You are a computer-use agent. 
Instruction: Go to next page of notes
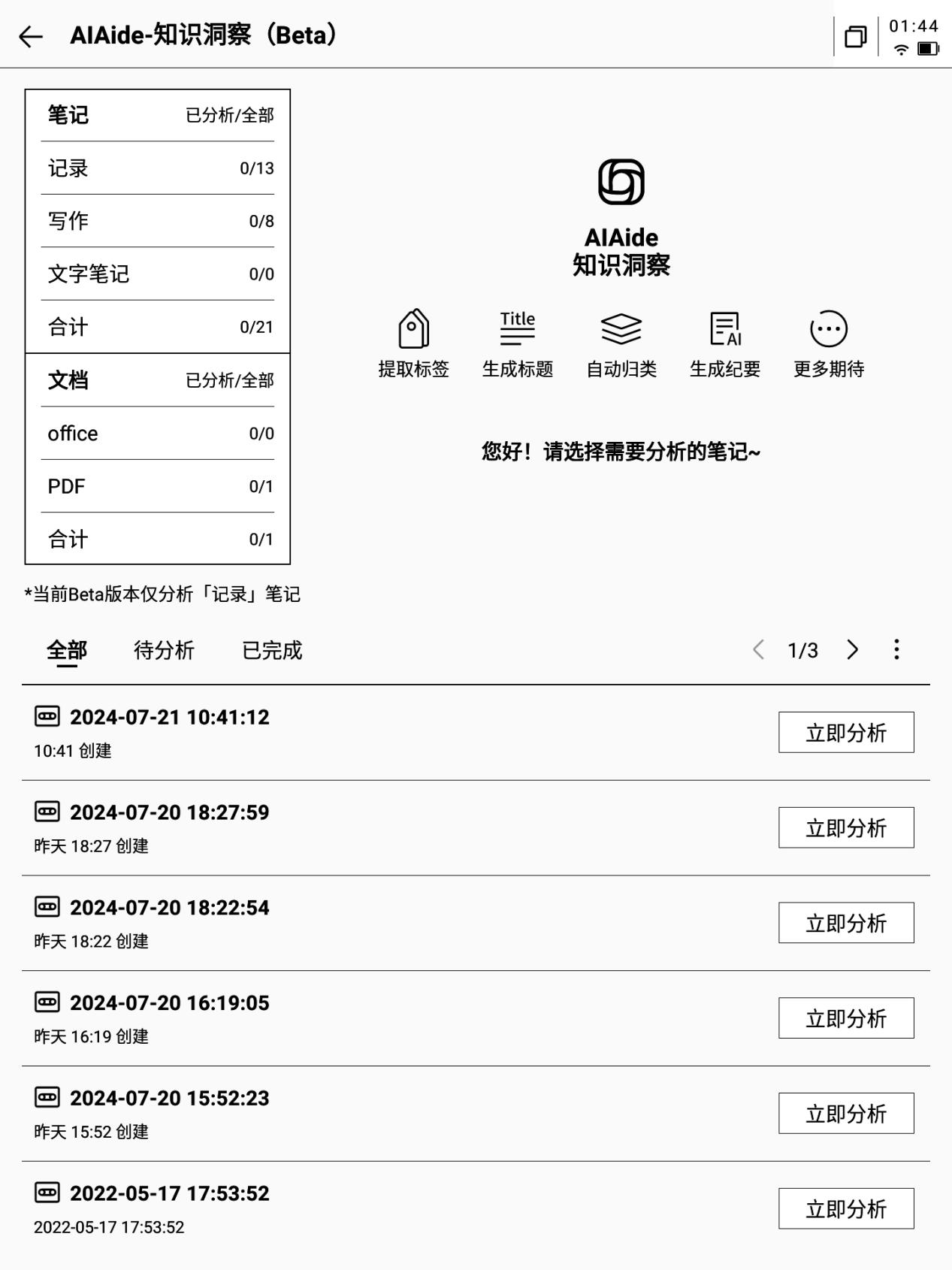pyautogui.click(x=851, y=650)
